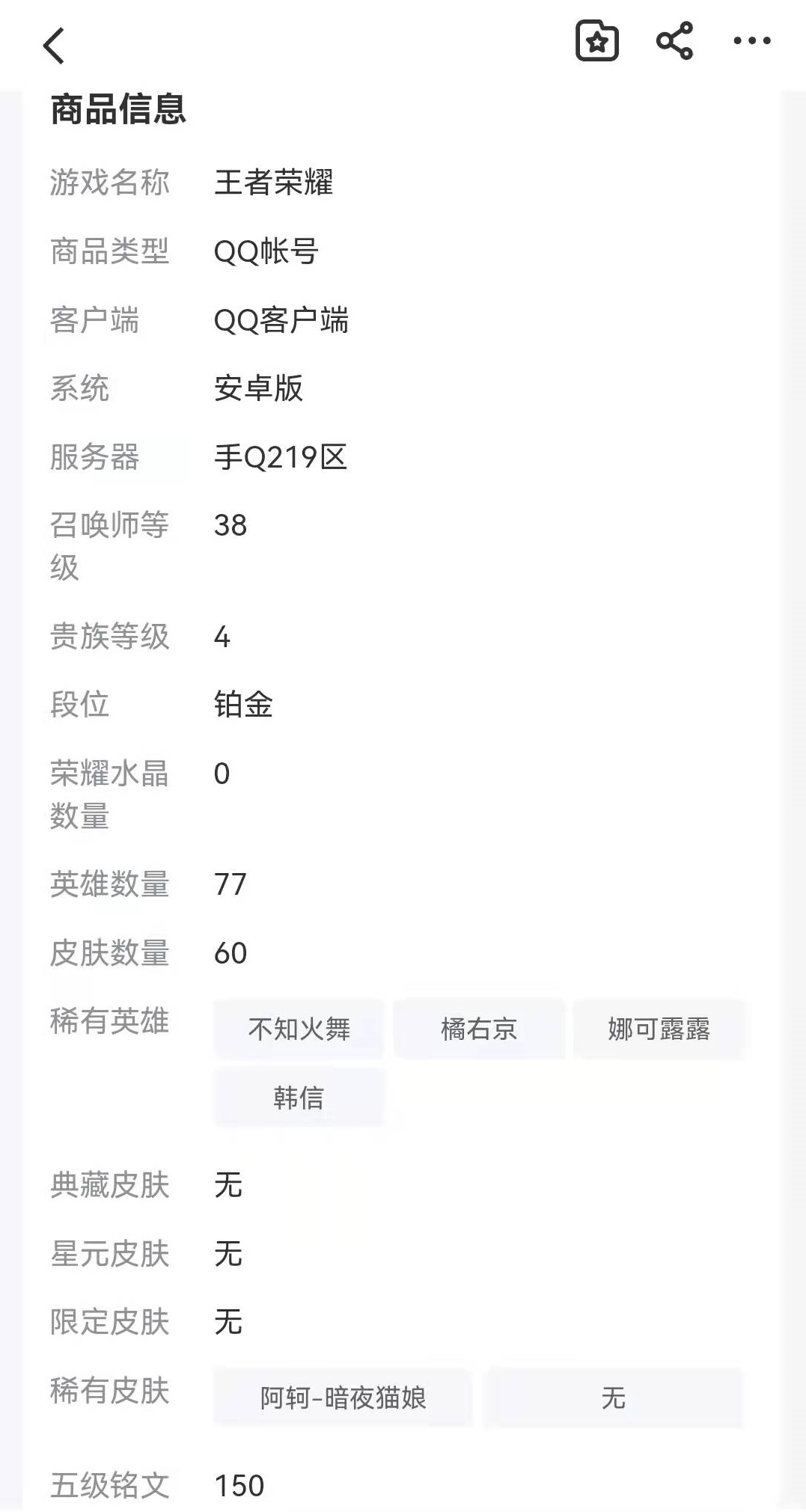
Task: Add this listing to favorites
Action: coord(596,41)
